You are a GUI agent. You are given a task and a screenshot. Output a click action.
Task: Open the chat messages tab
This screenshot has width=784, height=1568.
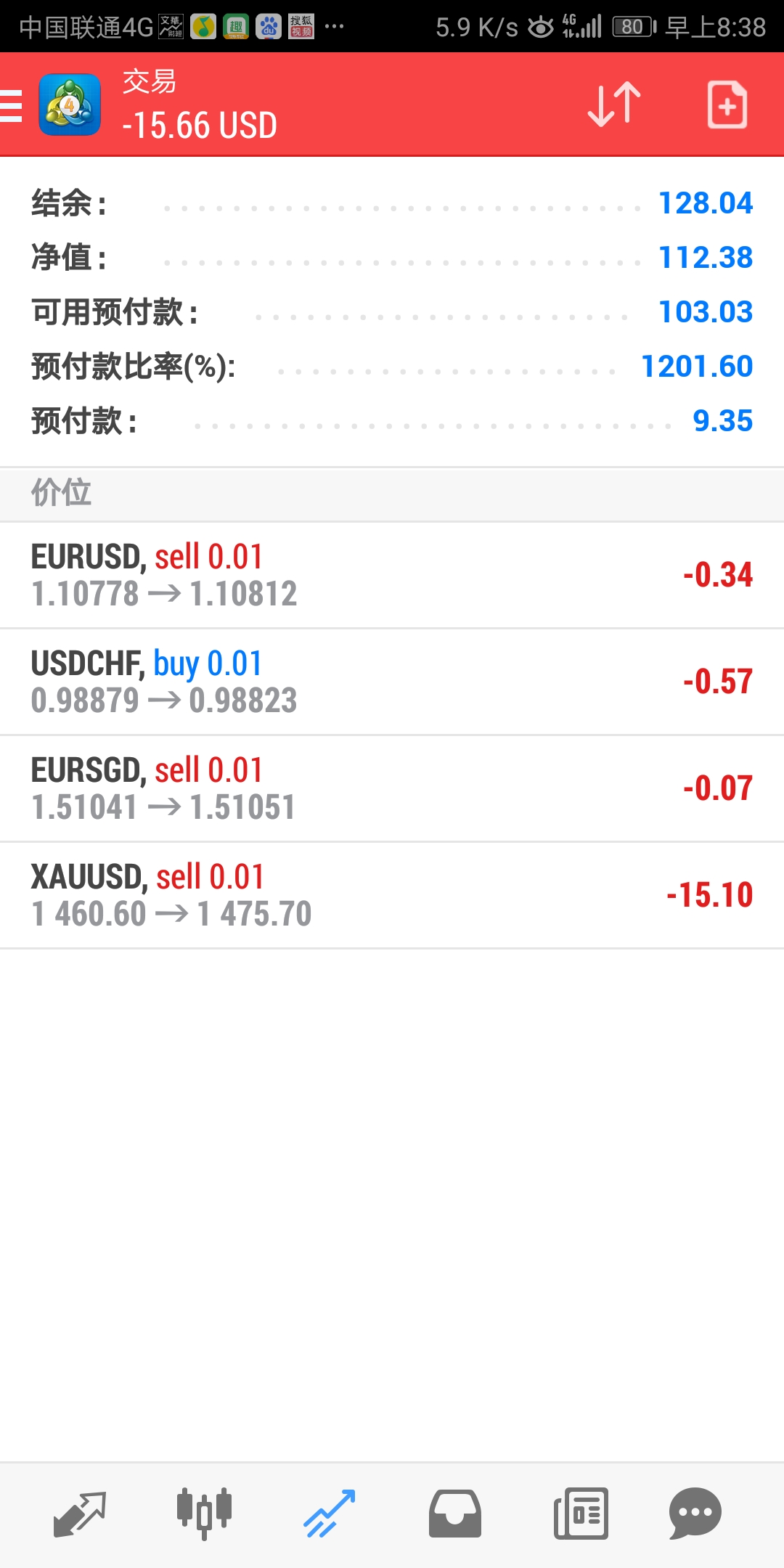(x=695, y=1514)
